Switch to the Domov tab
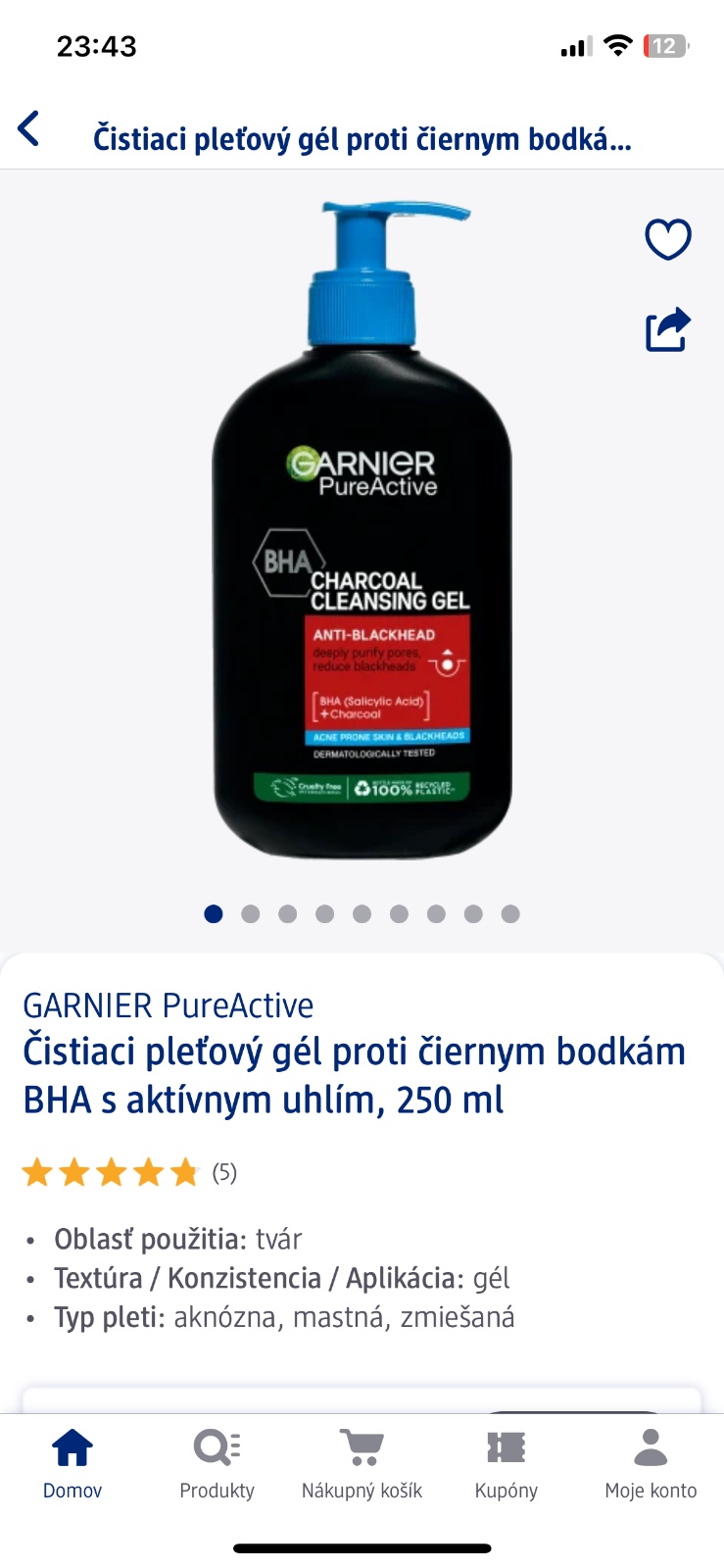This screenshot has width=724, height=1568. [72, 1463]
